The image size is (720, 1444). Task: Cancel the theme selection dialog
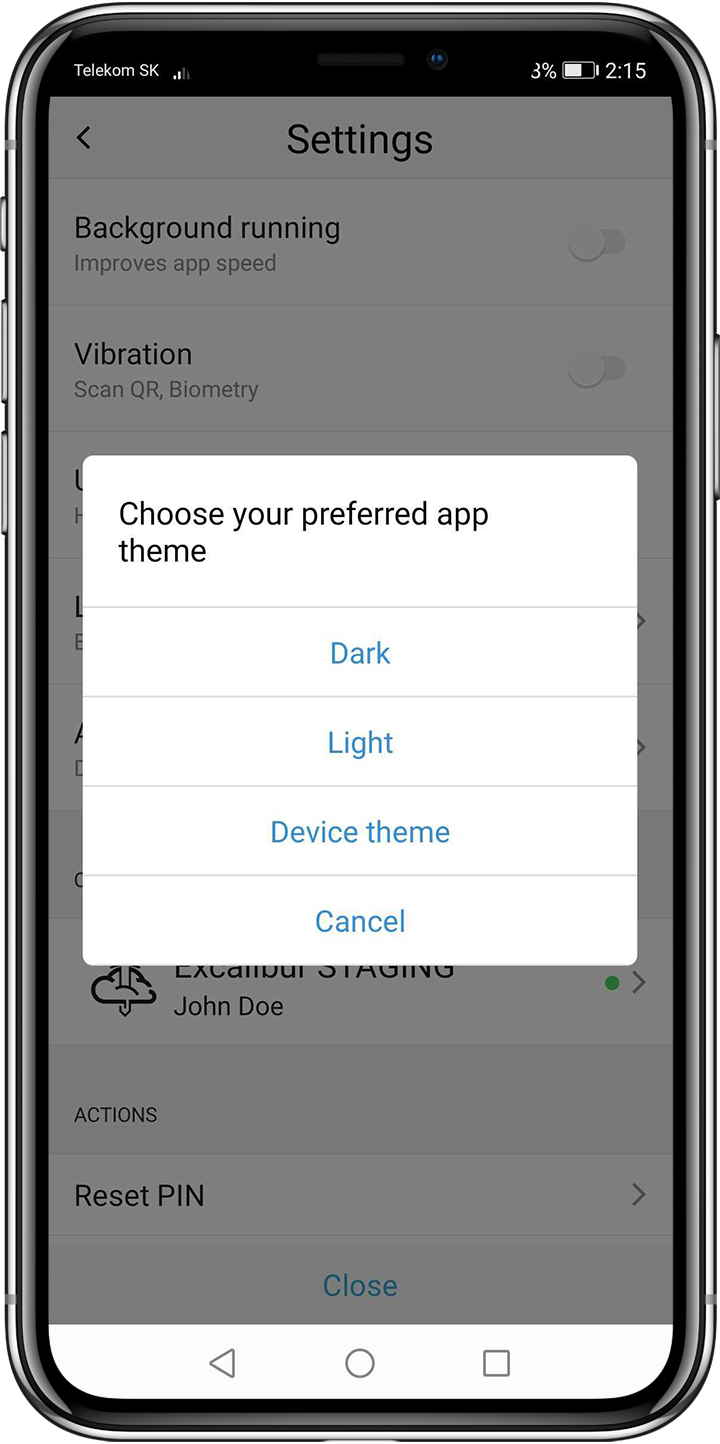360,921
